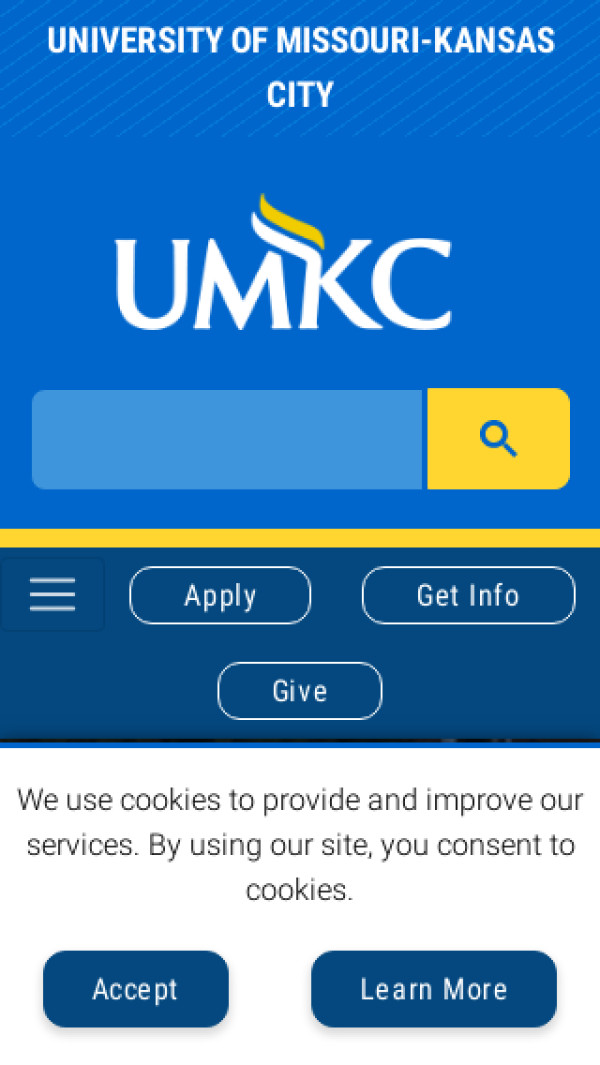
Task: Focus the site search text field
Action: point(227,439)
